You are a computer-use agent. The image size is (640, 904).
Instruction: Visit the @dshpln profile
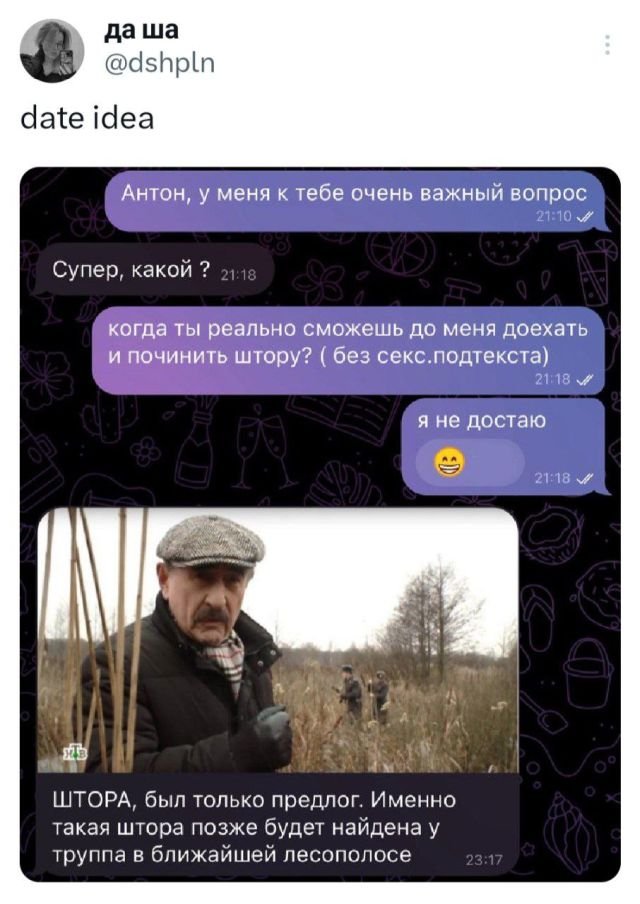point(159,65)
